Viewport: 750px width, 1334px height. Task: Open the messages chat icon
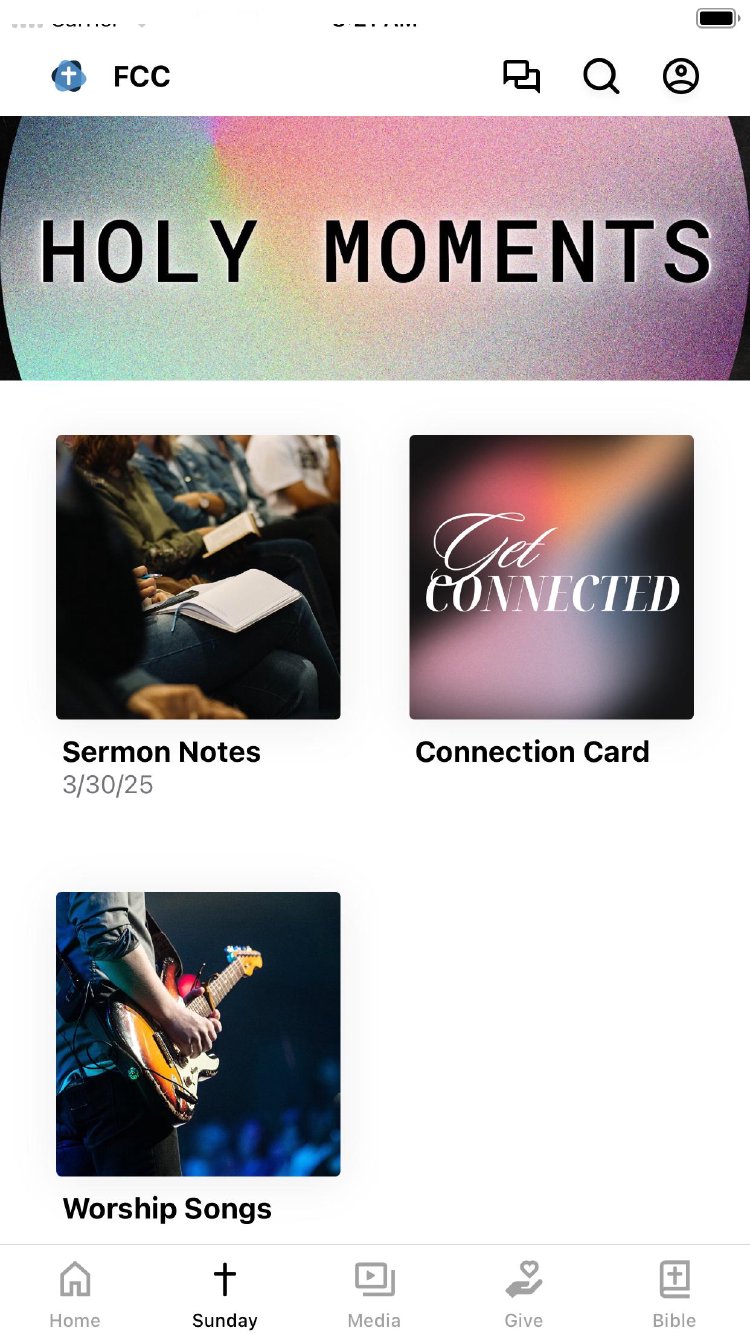(x=521, y=77)
